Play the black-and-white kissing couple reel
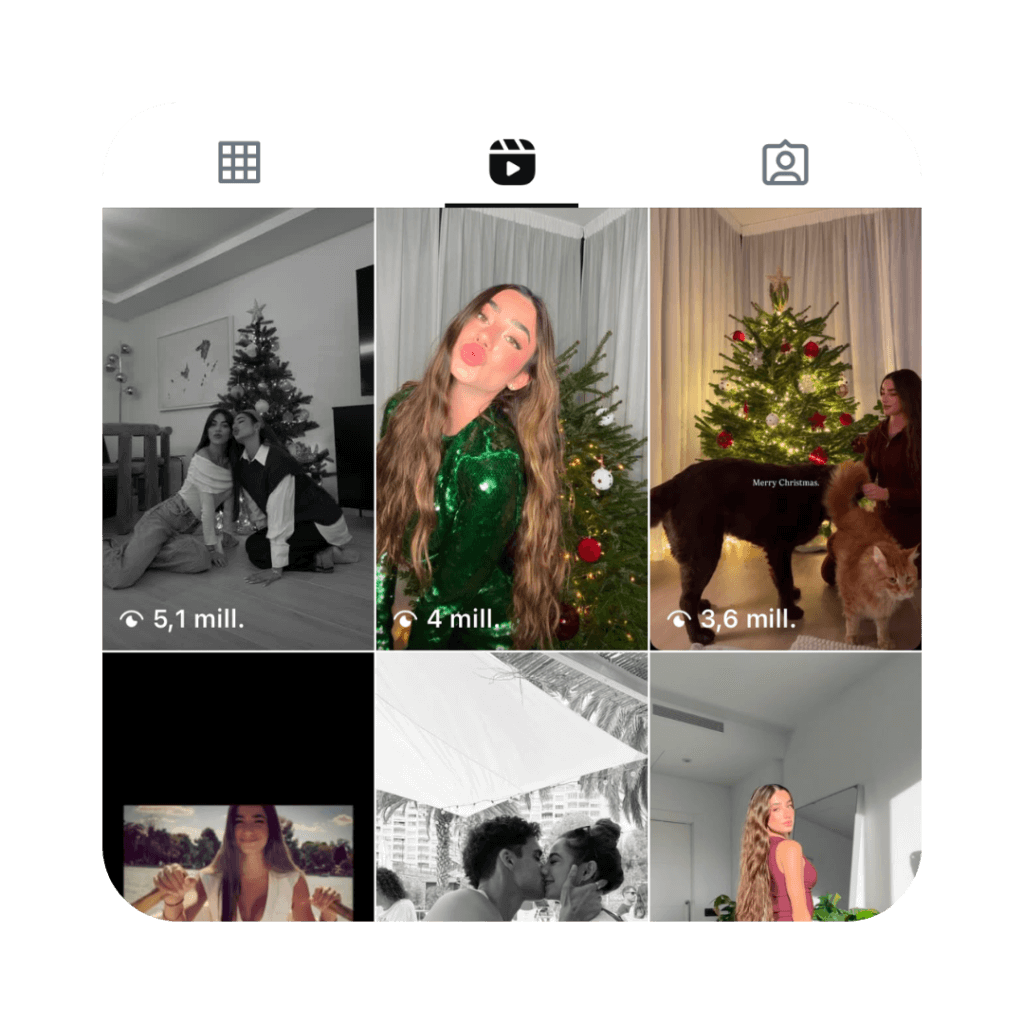This screenshot has width=1024, height=1024. click(x=512, y=790)
